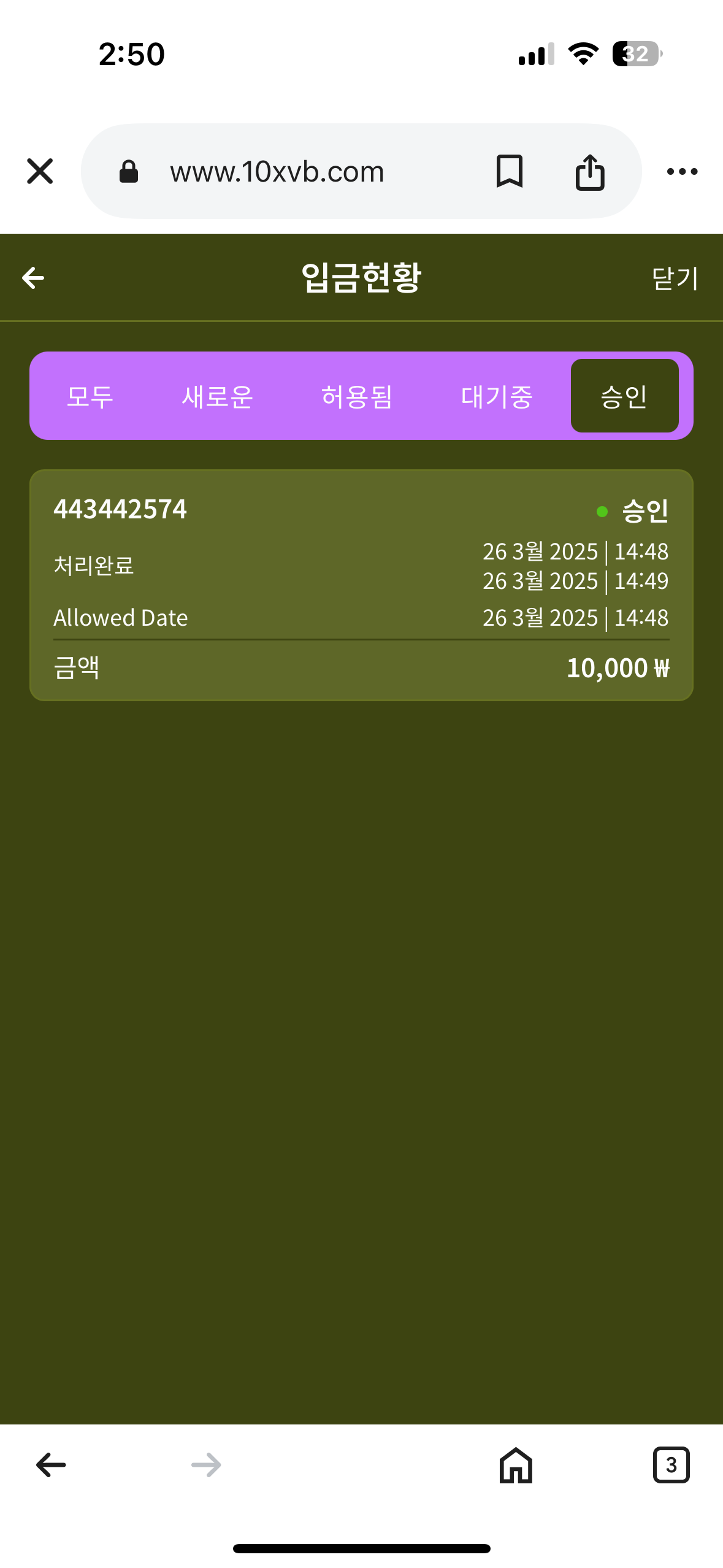Bookmark this web page
Viewport: 723px width, 1568px height.
coord(509,171)
